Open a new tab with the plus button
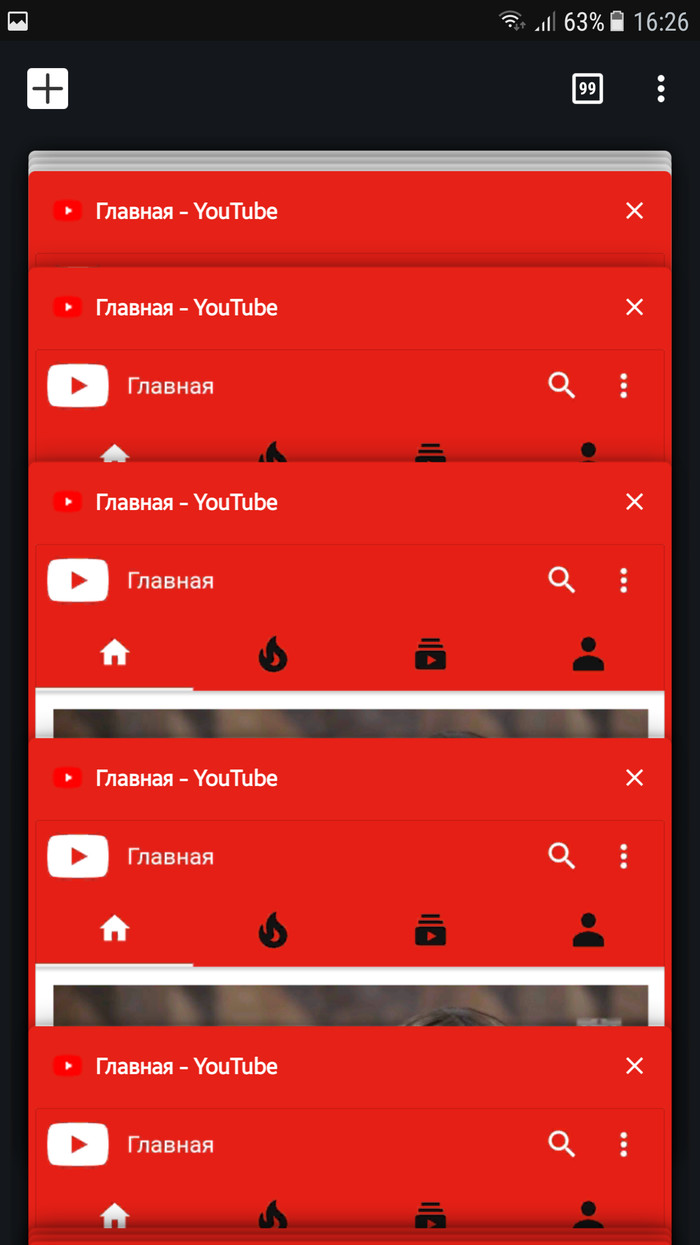The width and height of the screenshot is (700, 1245). [x=47, y=89]
